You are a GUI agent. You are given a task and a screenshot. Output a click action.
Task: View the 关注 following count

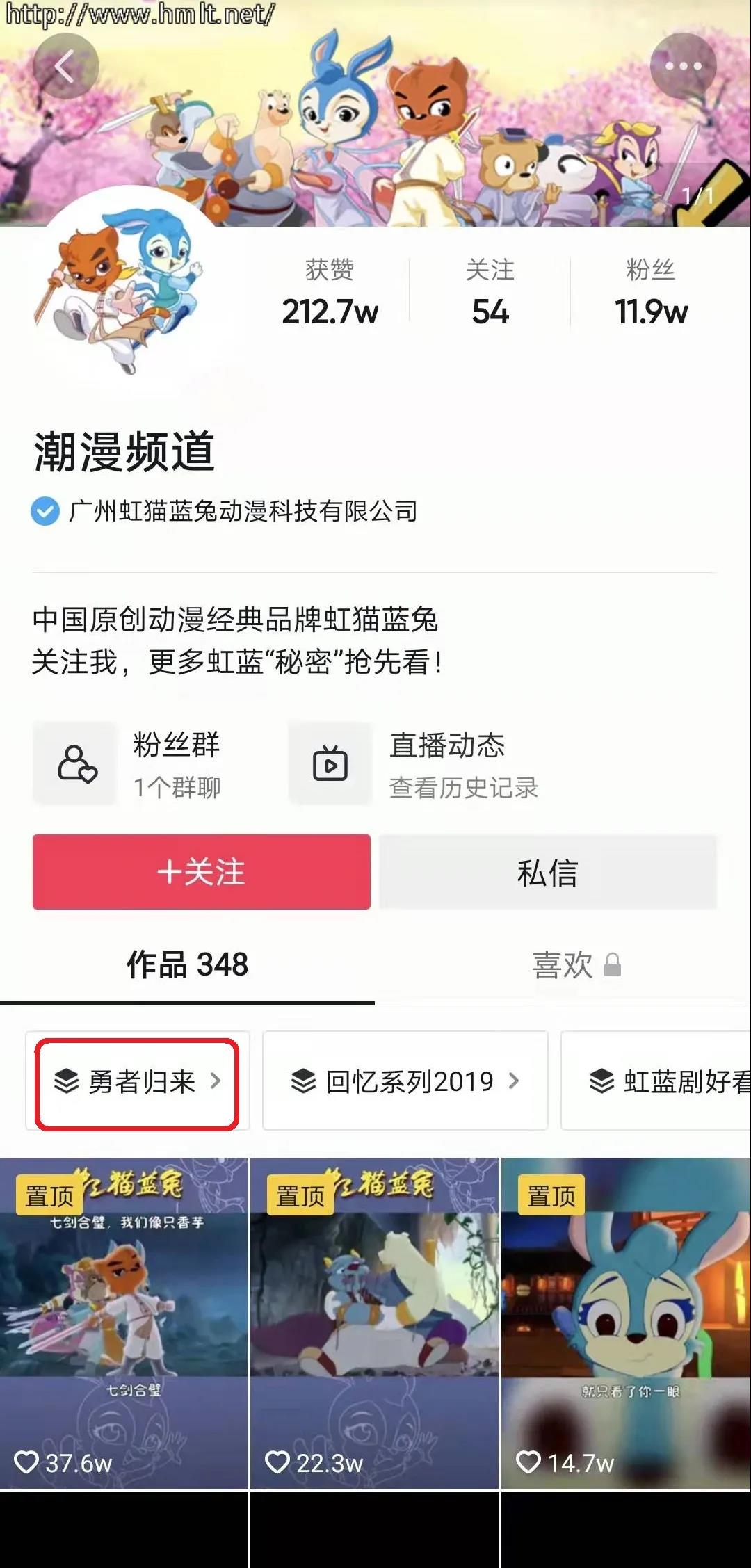(x=490, y=292)
